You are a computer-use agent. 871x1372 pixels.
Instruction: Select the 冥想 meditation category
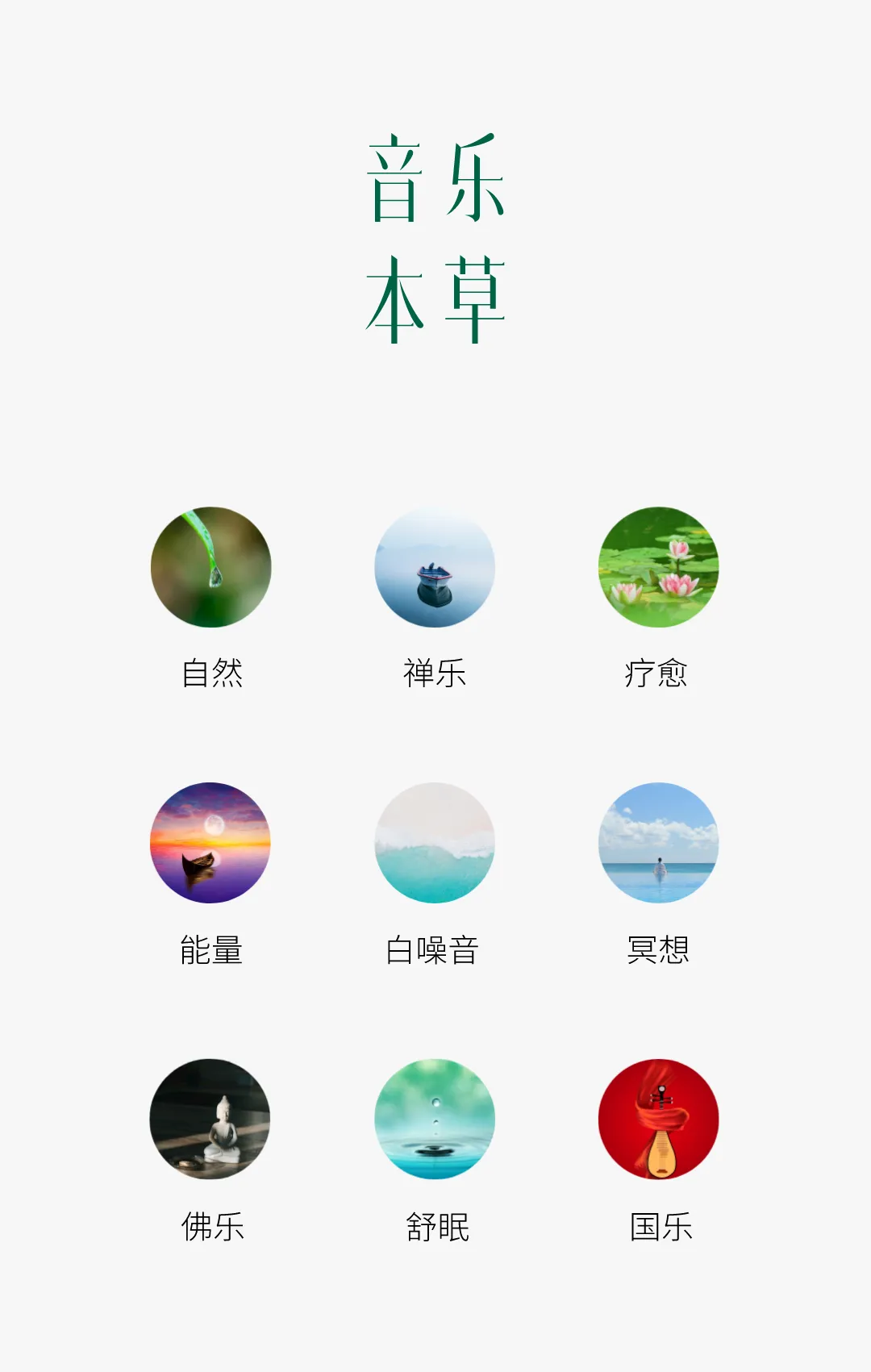[658, 843]
